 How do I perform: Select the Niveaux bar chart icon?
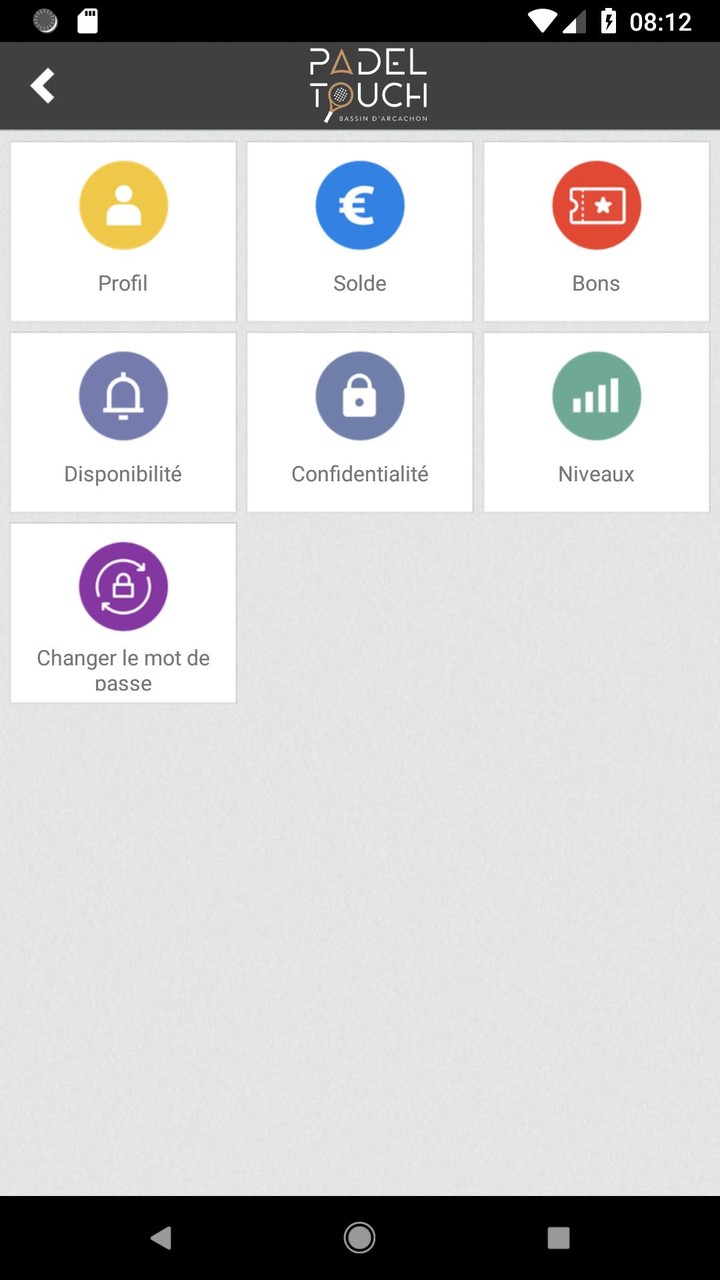click(596, 395)
